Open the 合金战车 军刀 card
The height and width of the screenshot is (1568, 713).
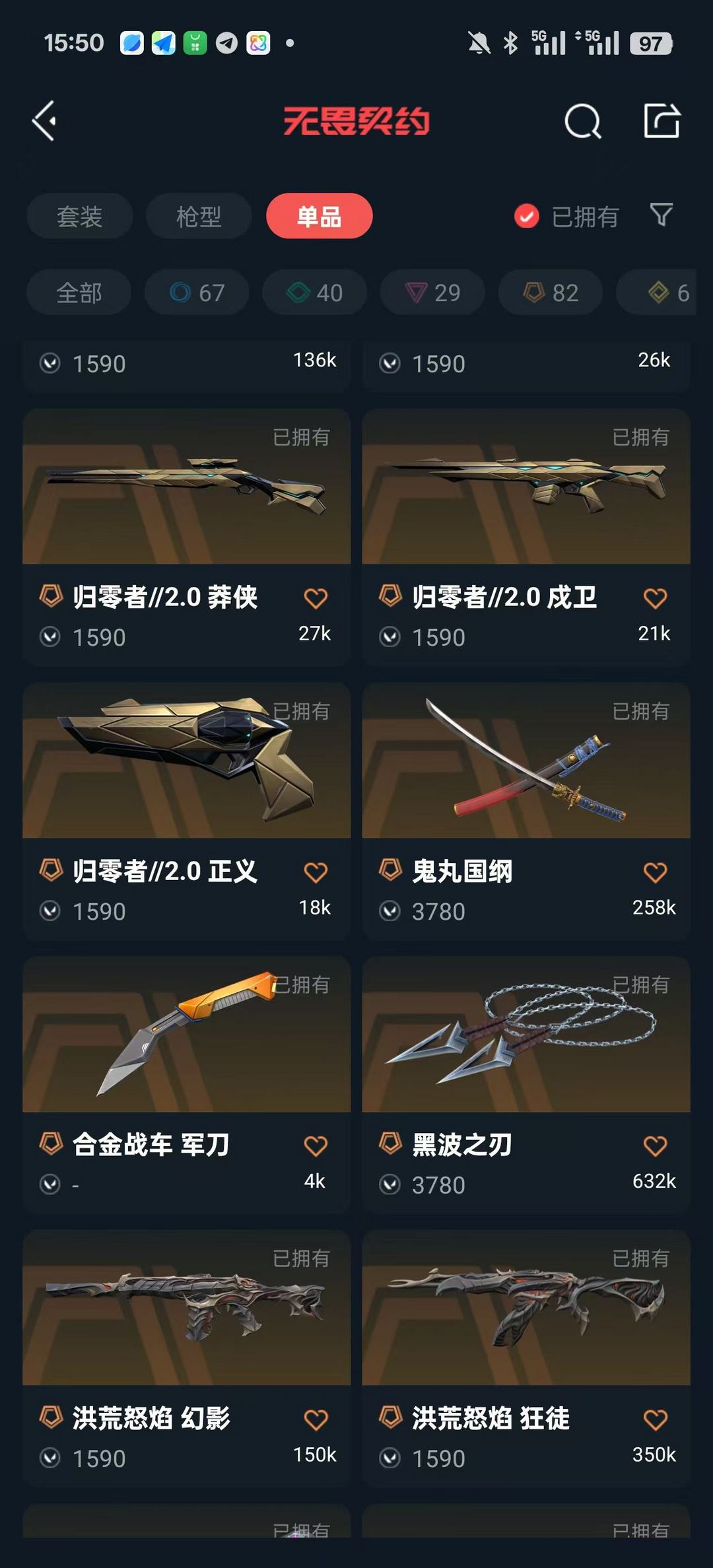tap(187, 1084)
